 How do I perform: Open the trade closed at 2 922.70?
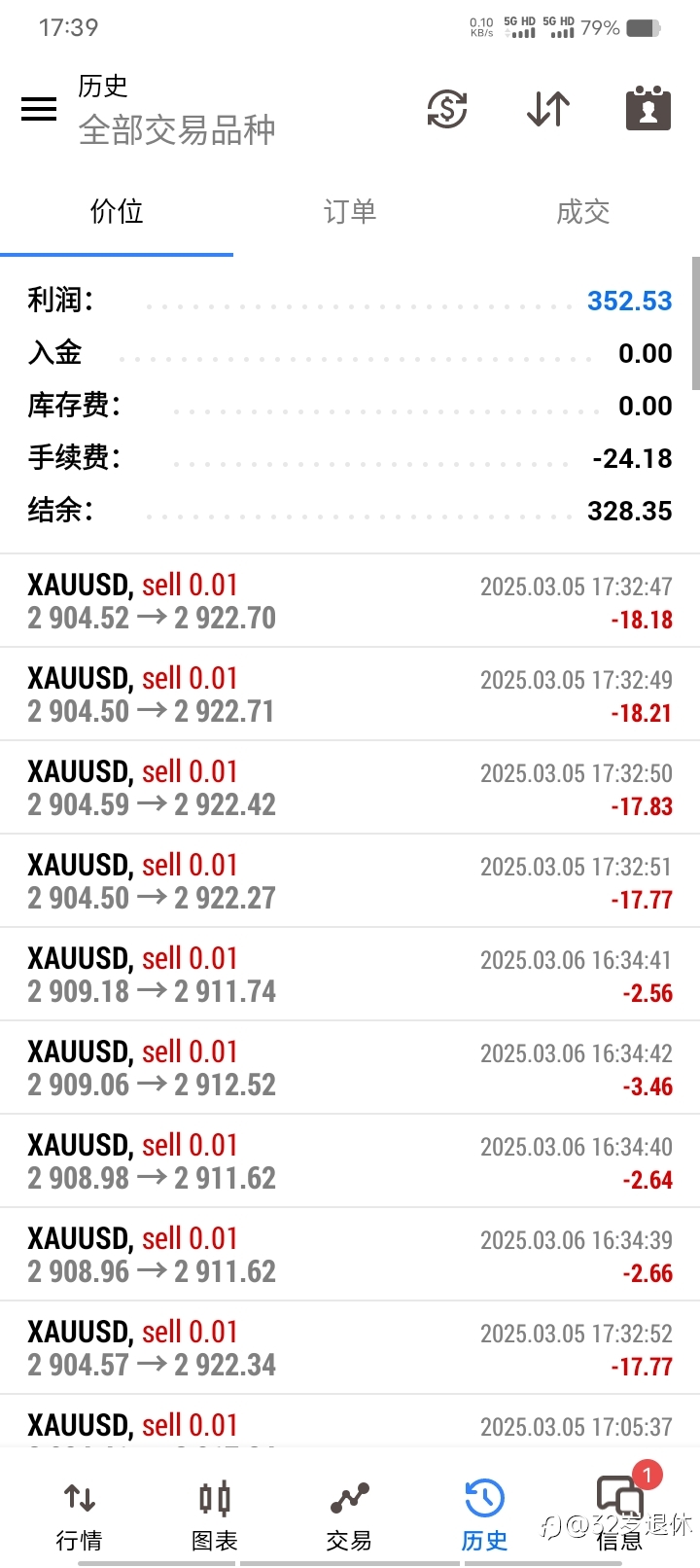click(350, 601)
